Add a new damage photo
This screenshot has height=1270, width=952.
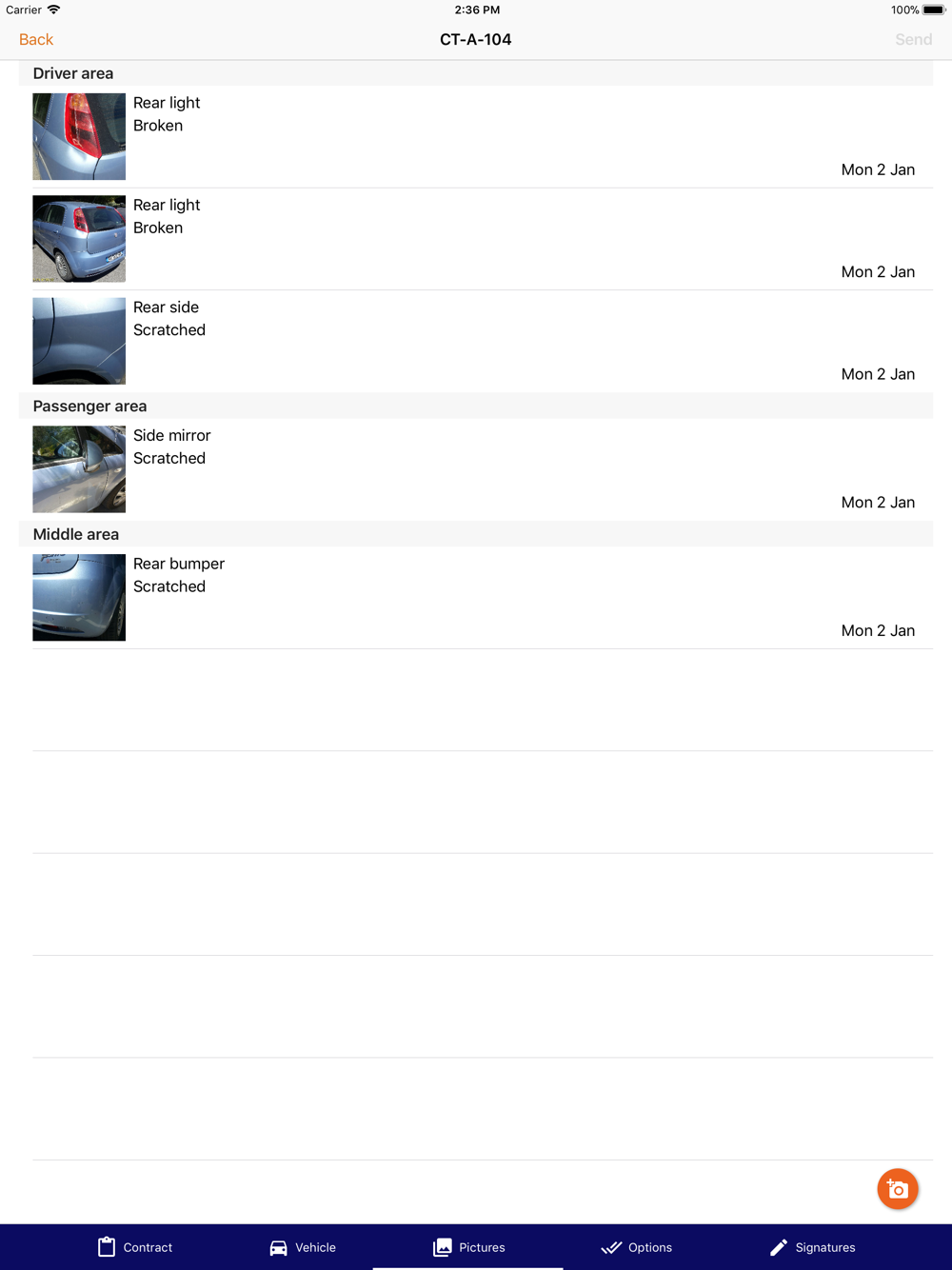click(897, 1189)
